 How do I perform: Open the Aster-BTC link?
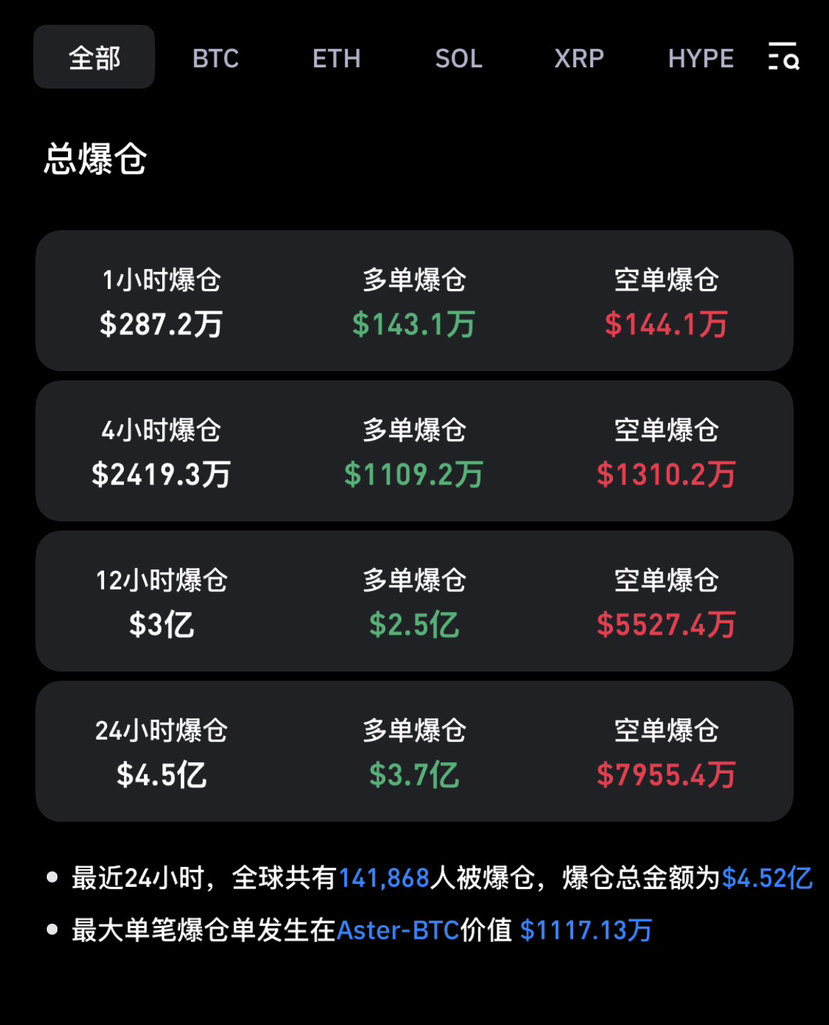pos(397,930)
